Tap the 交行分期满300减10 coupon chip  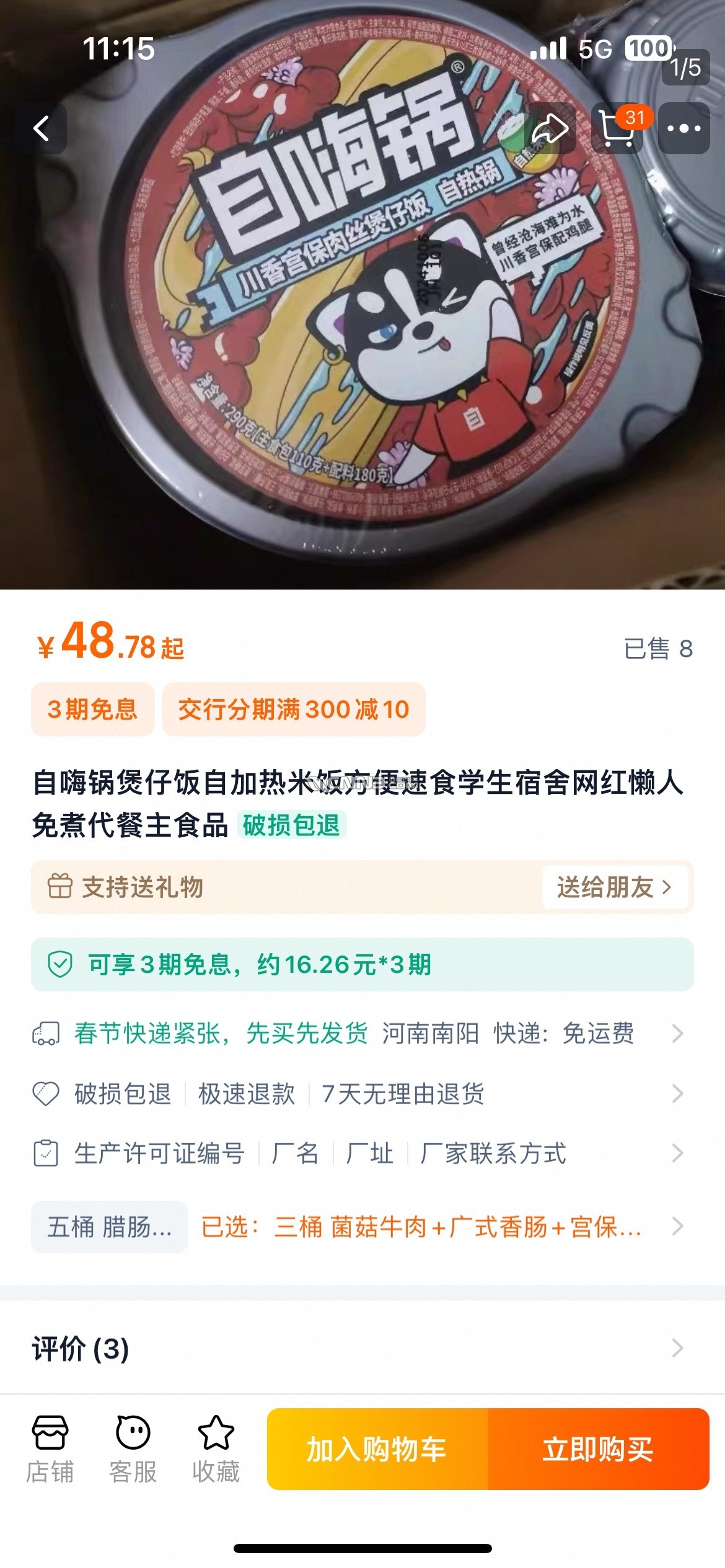[x=294, y=709]
